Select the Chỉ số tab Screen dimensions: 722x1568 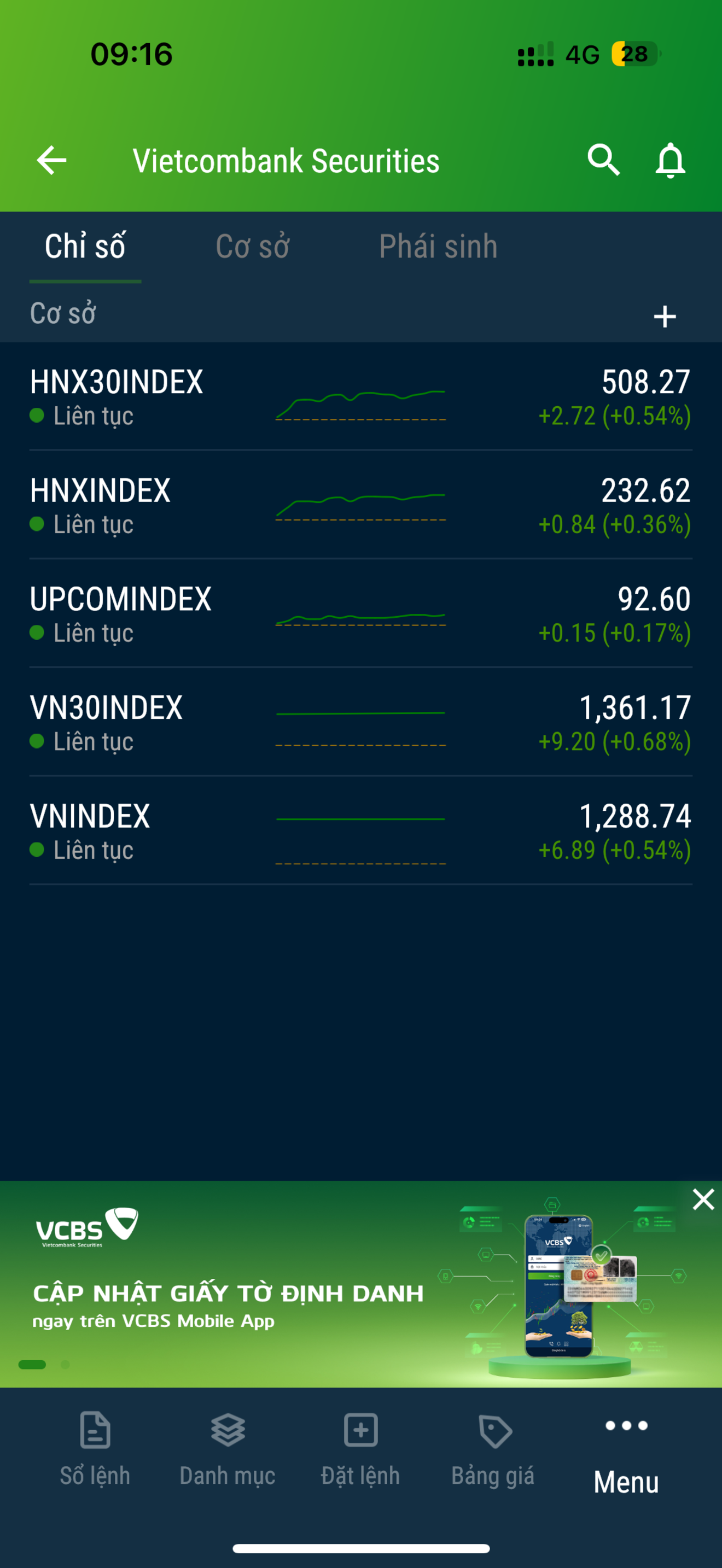point(85,247)
